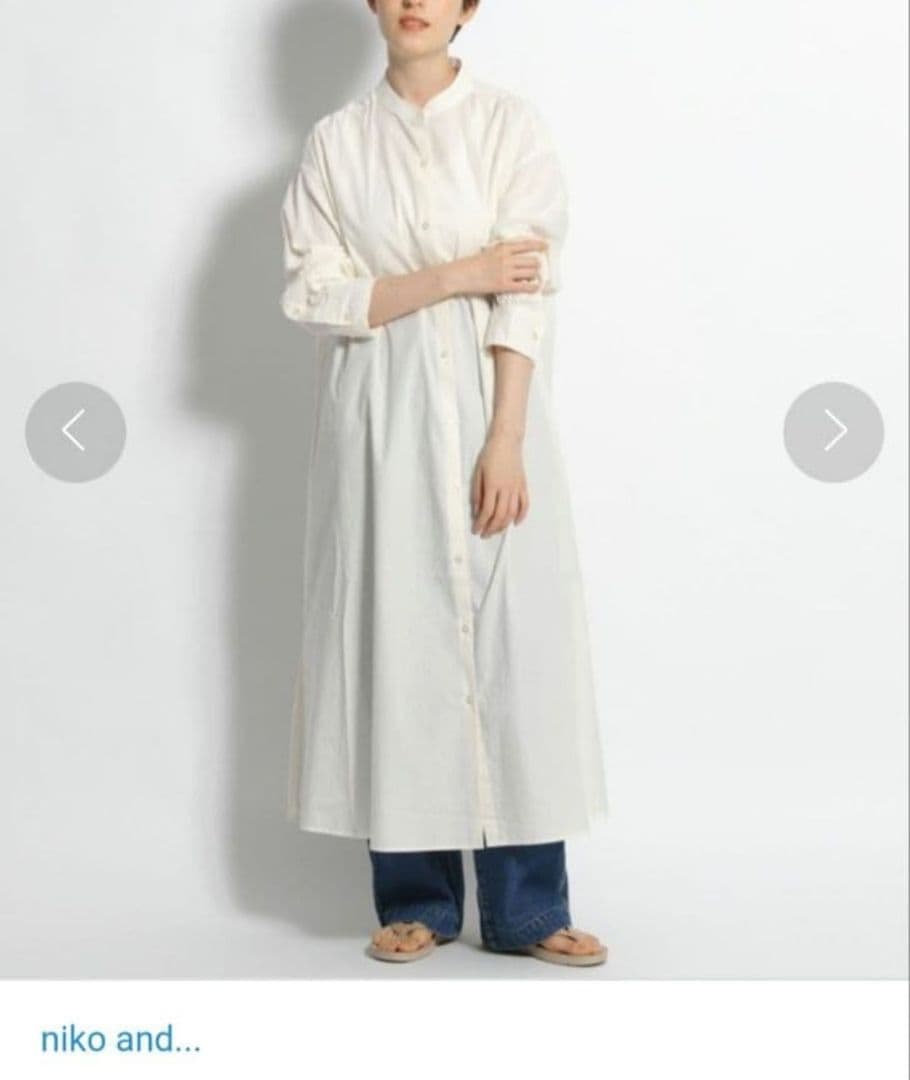The height and width of the screenshot is (1080, 910).
Task: Go to the next product photo
Action: (833, 432)
